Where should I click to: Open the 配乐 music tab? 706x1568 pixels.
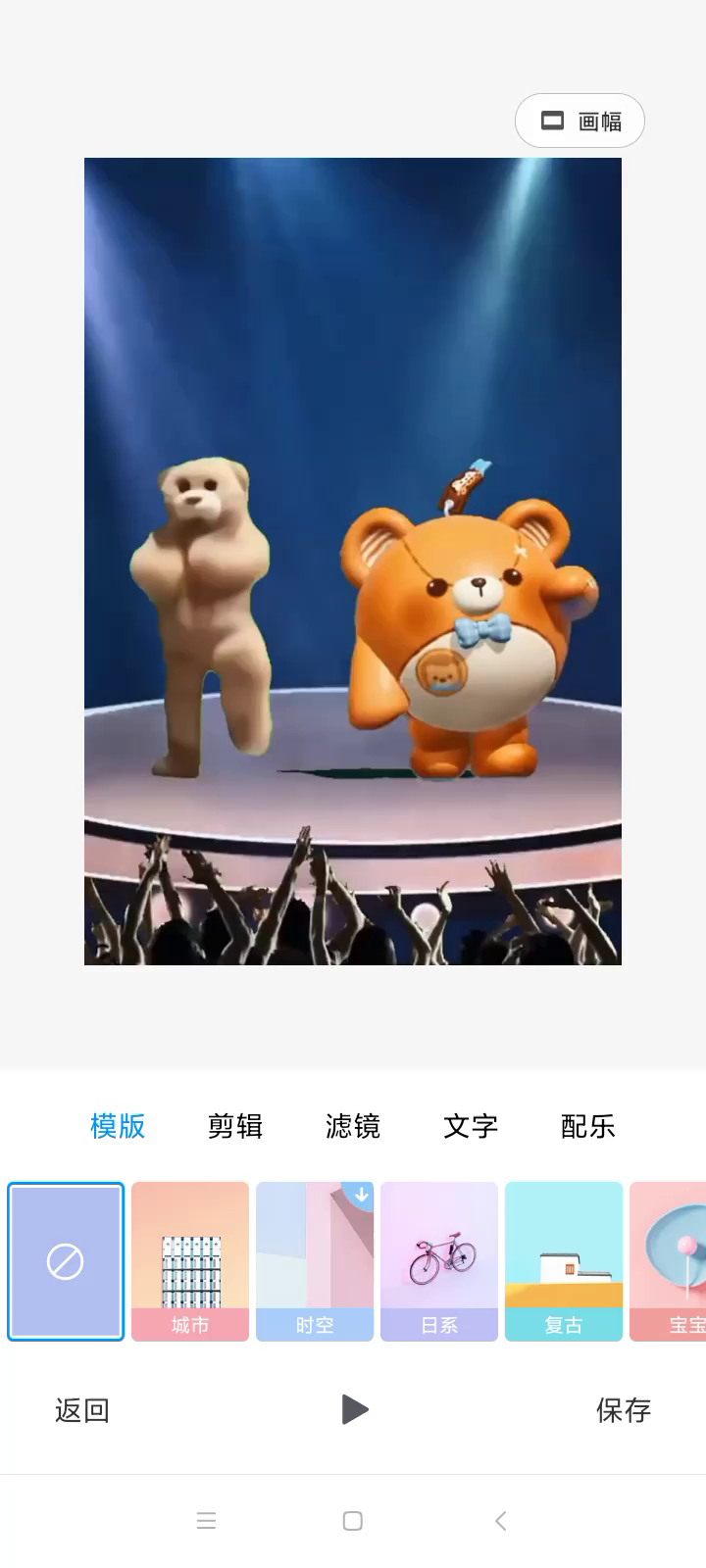[x=588, y=1126]
